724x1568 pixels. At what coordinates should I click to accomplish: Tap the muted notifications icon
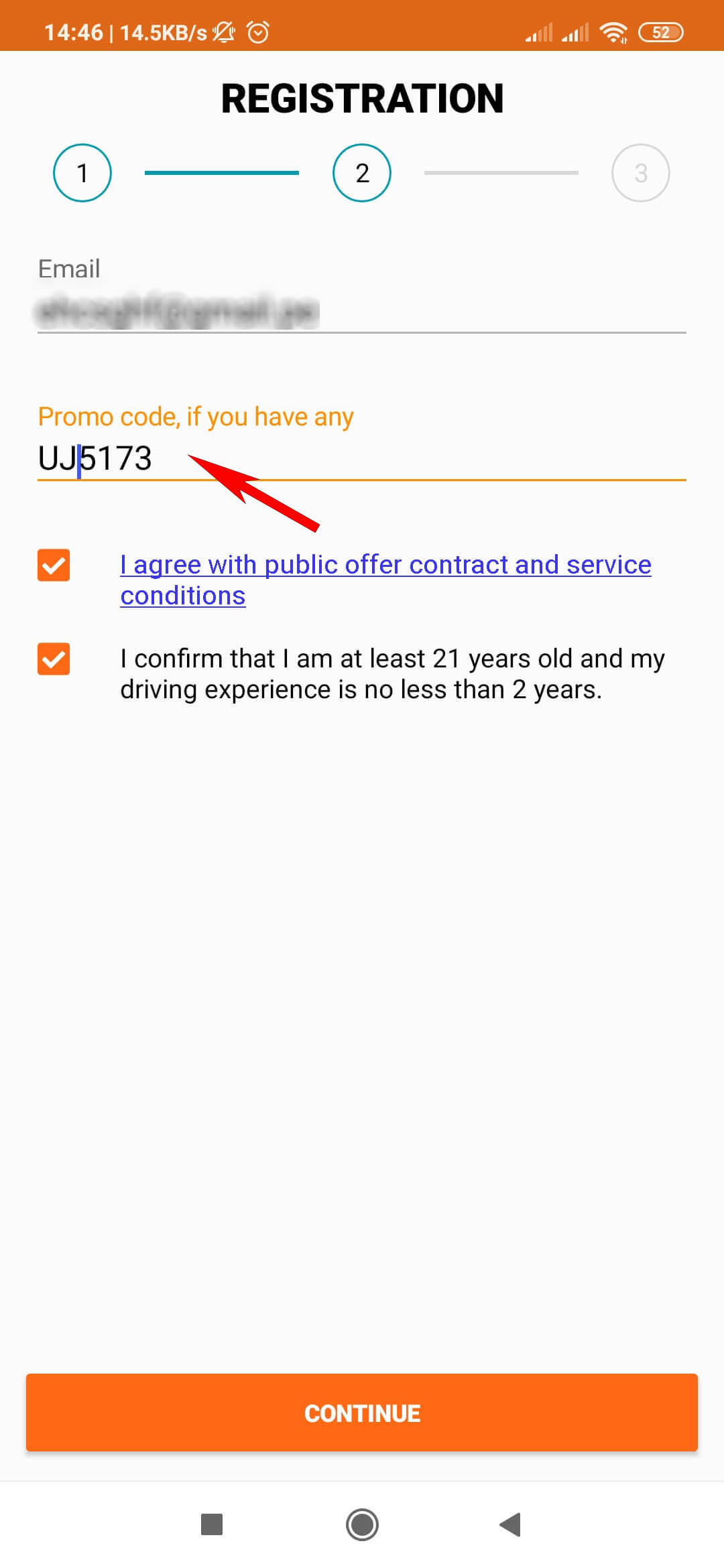224,31
